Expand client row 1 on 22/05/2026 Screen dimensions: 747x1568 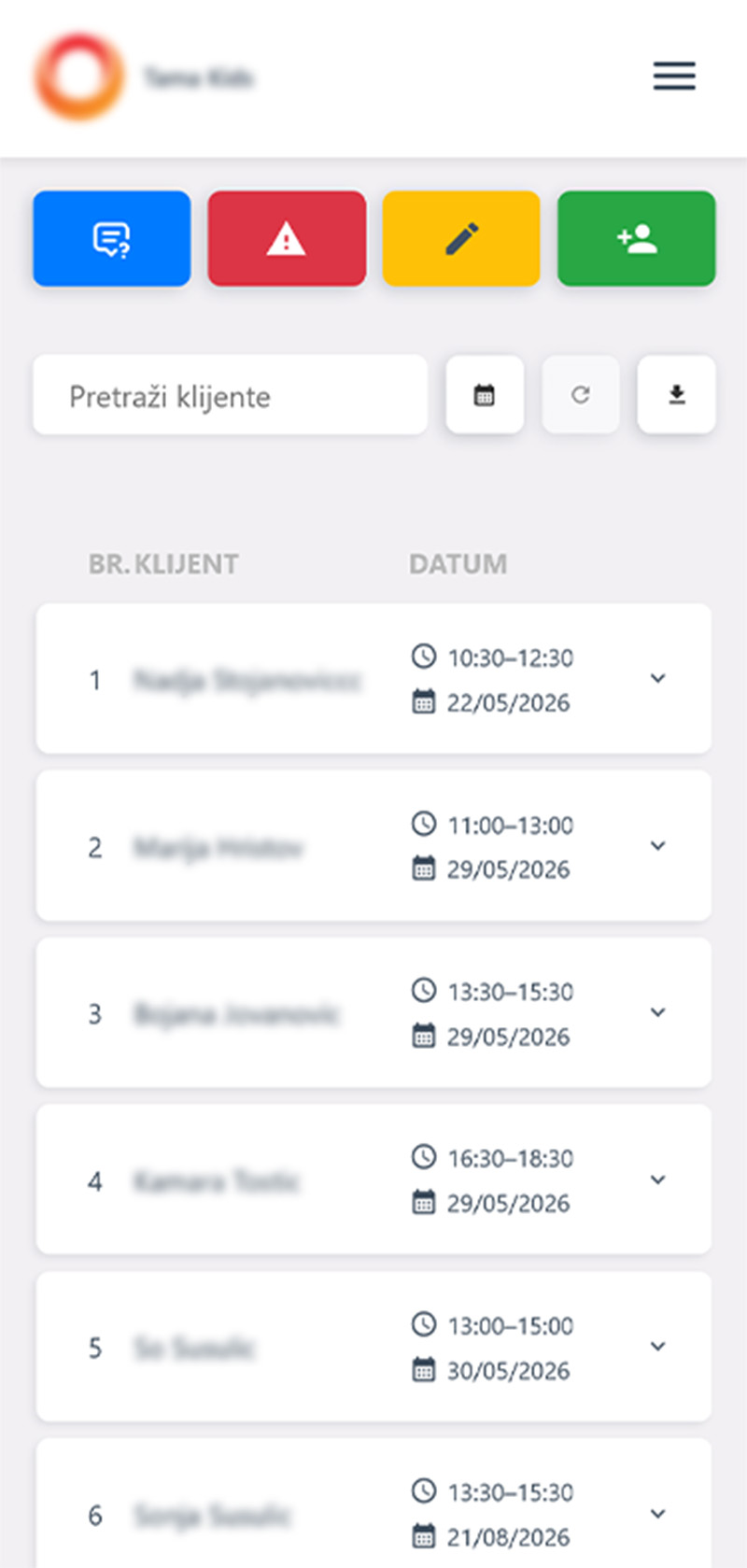[657, 679]
